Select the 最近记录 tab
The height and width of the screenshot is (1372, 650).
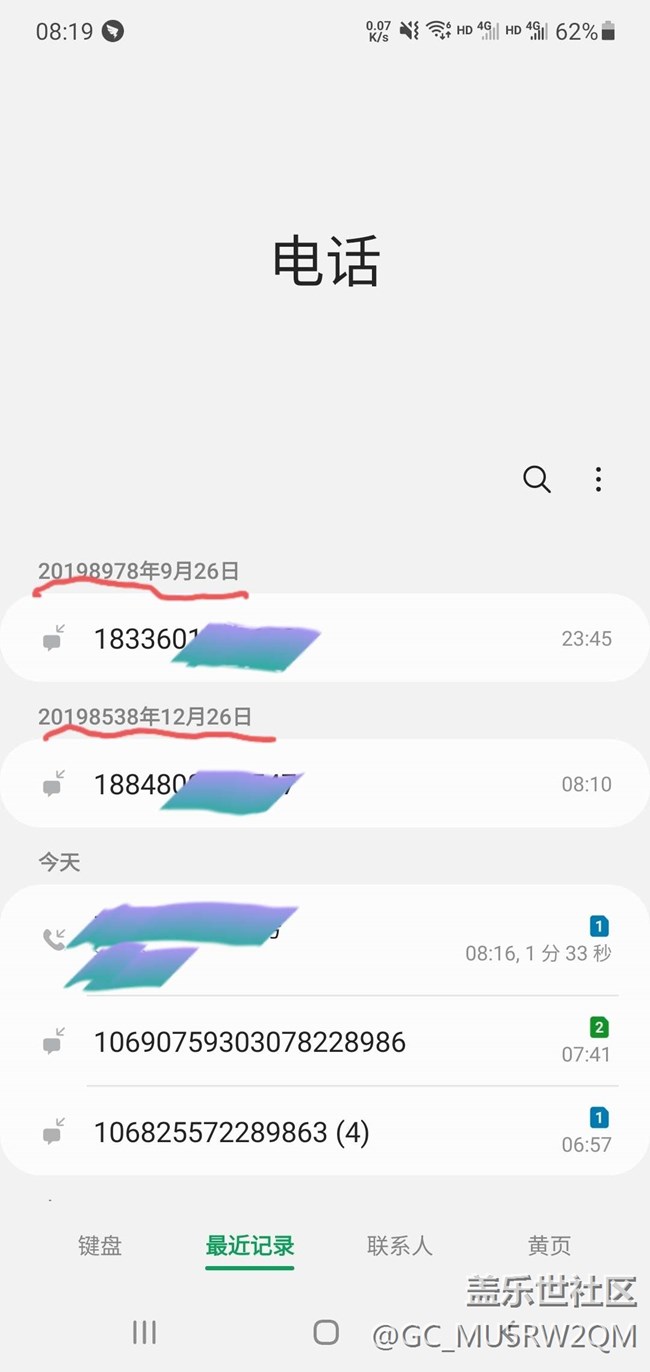(x=250, y=1246)
